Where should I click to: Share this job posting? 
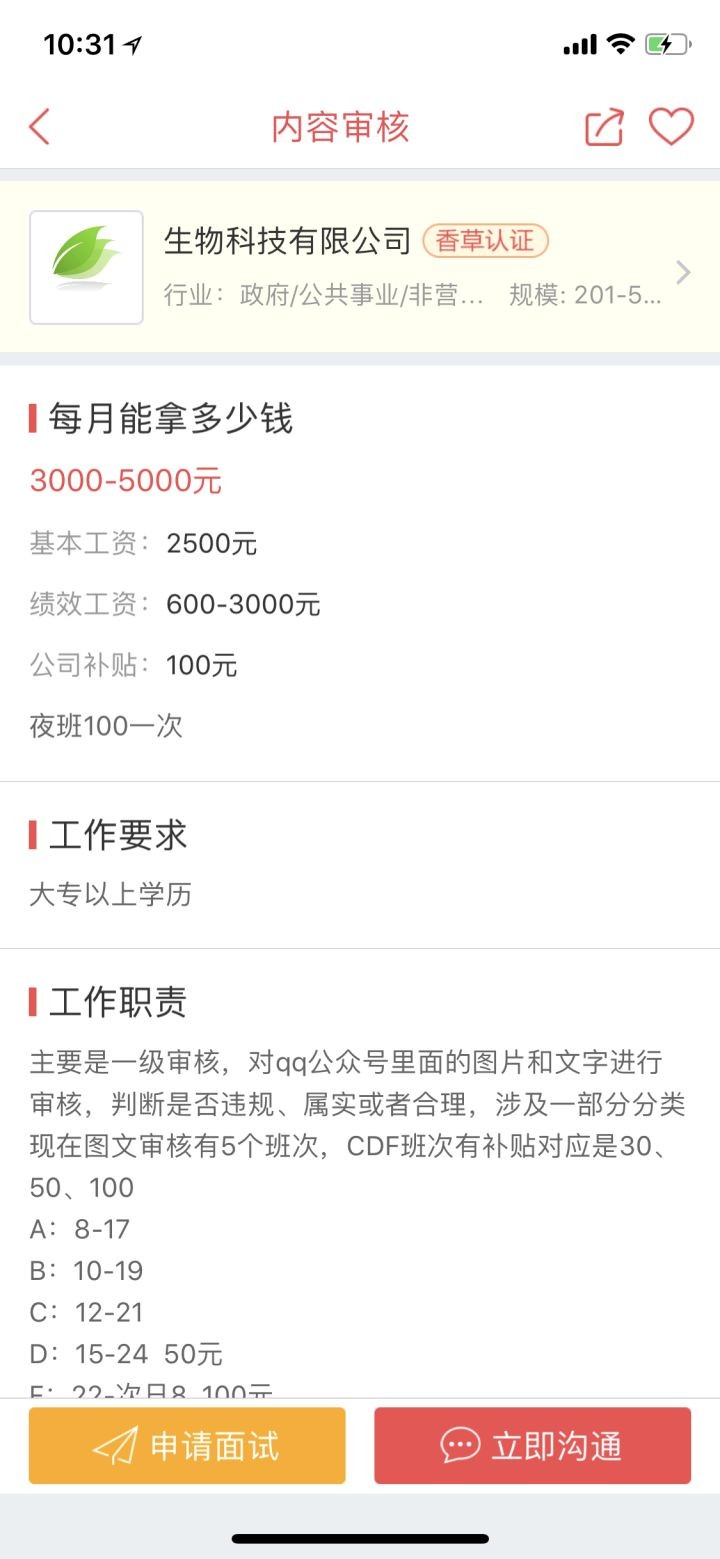click(x=604, y=128)
